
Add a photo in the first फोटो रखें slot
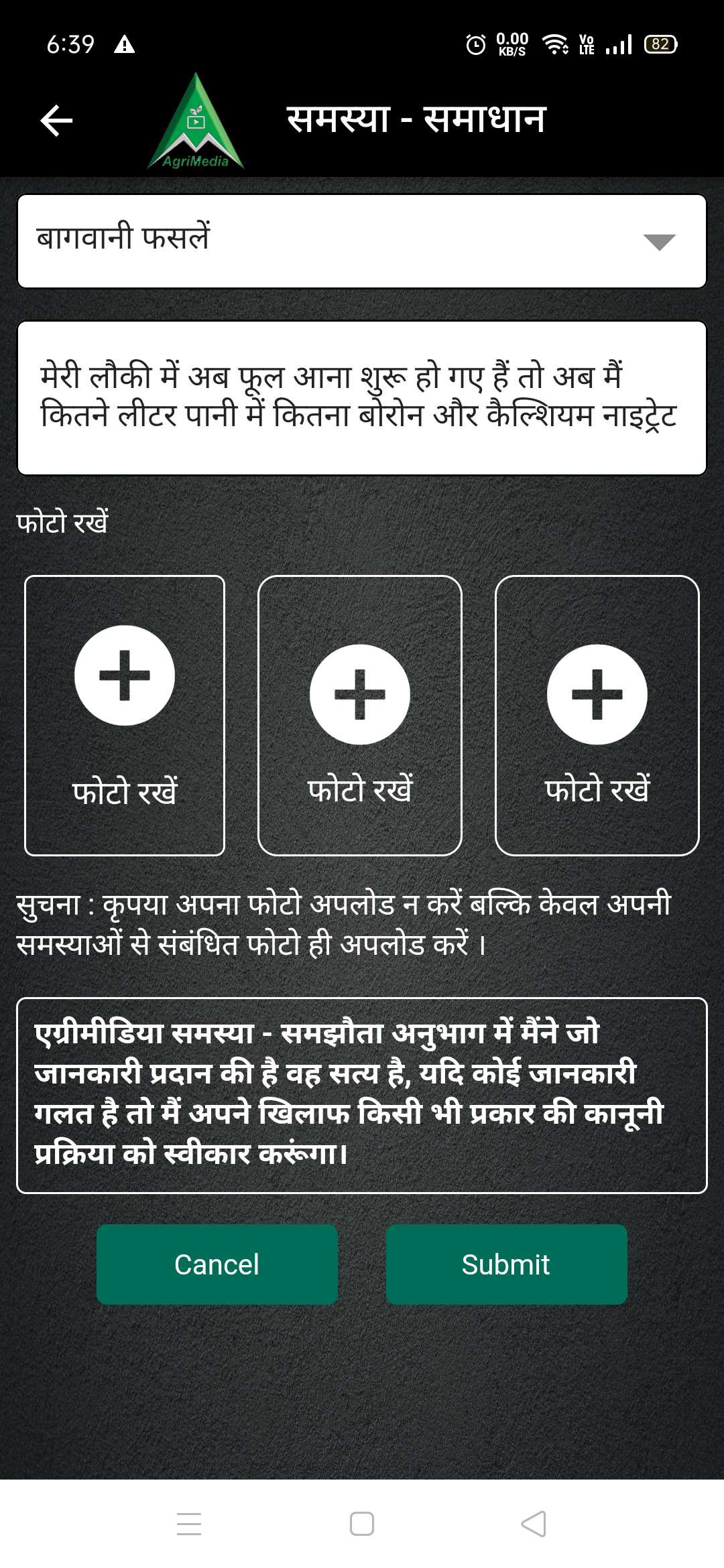pos(125,716)
